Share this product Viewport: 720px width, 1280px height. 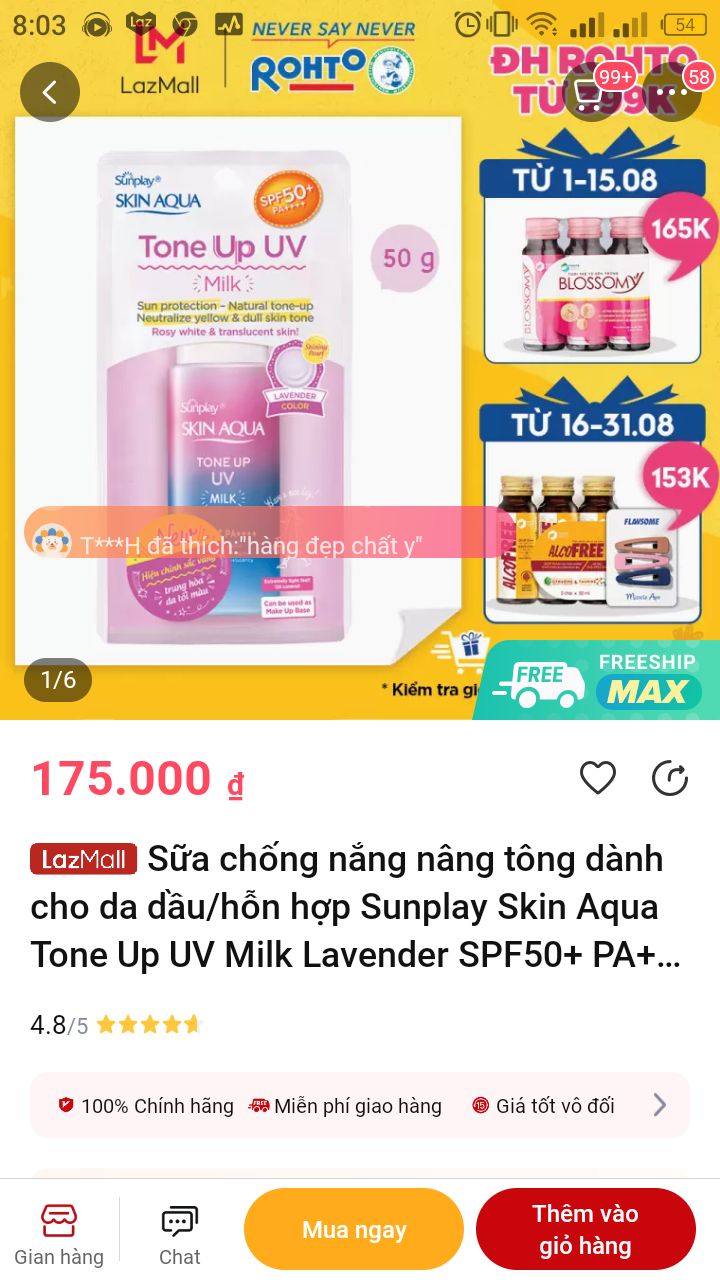click(x=670, y=778)
